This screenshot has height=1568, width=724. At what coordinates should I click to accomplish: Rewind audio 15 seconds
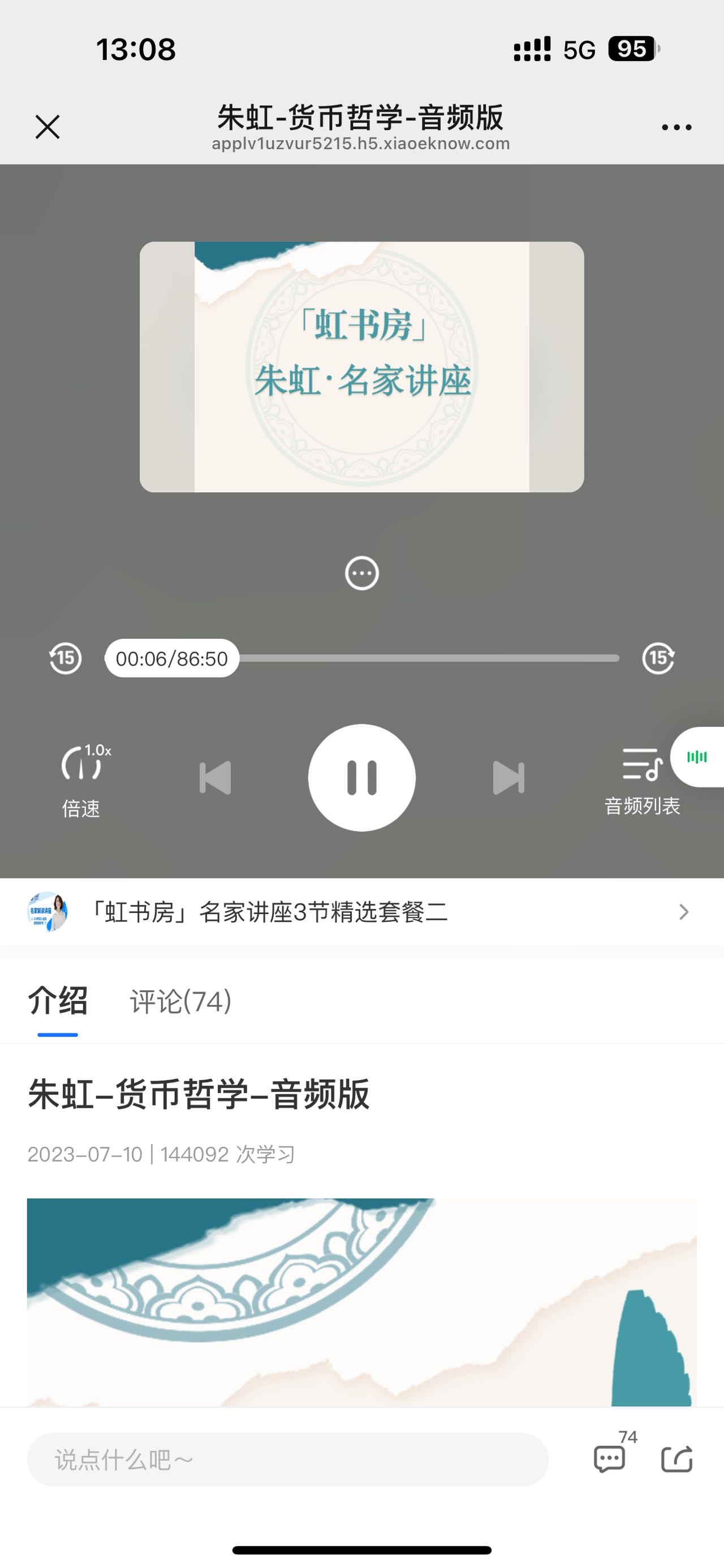(64, 658)
